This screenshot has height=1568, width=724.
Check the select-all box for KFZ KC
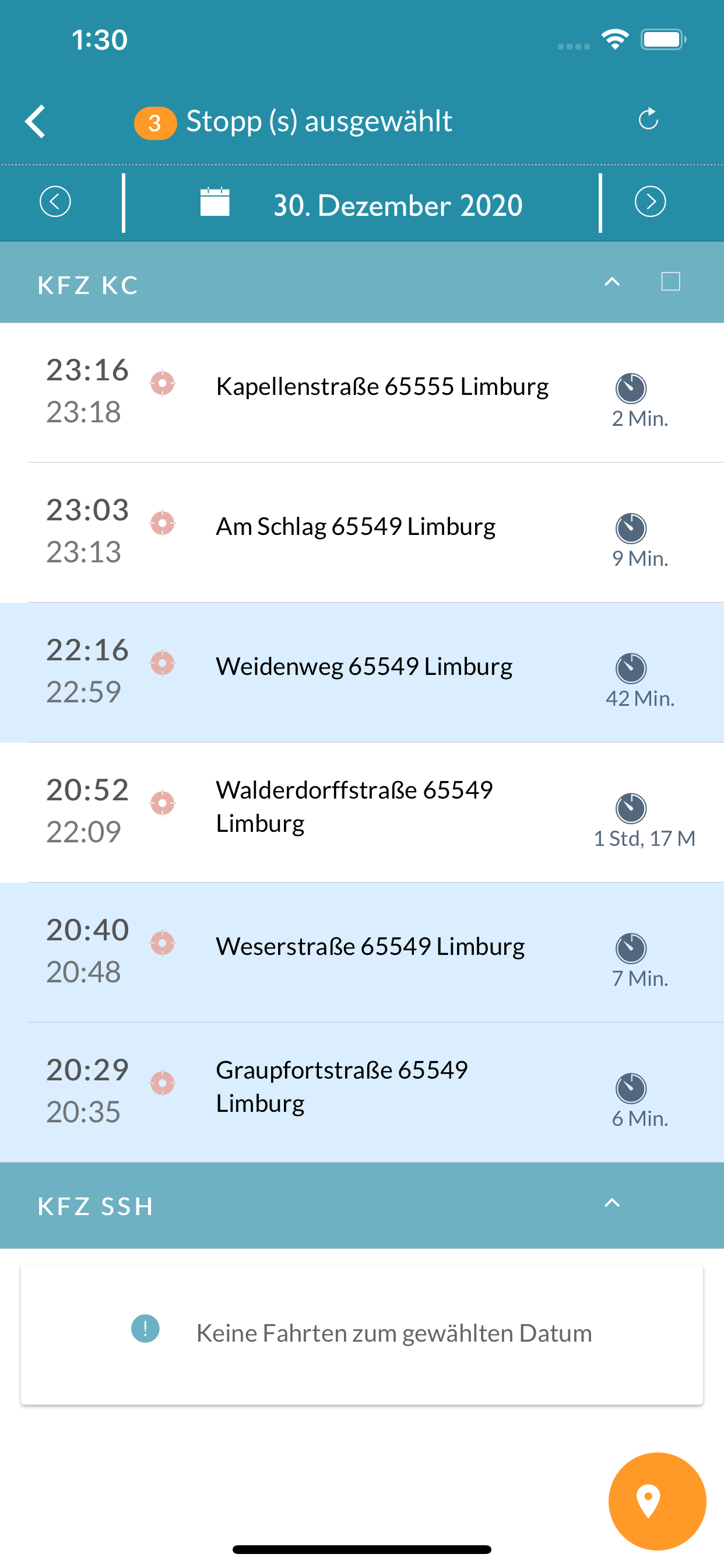(670, 281)
